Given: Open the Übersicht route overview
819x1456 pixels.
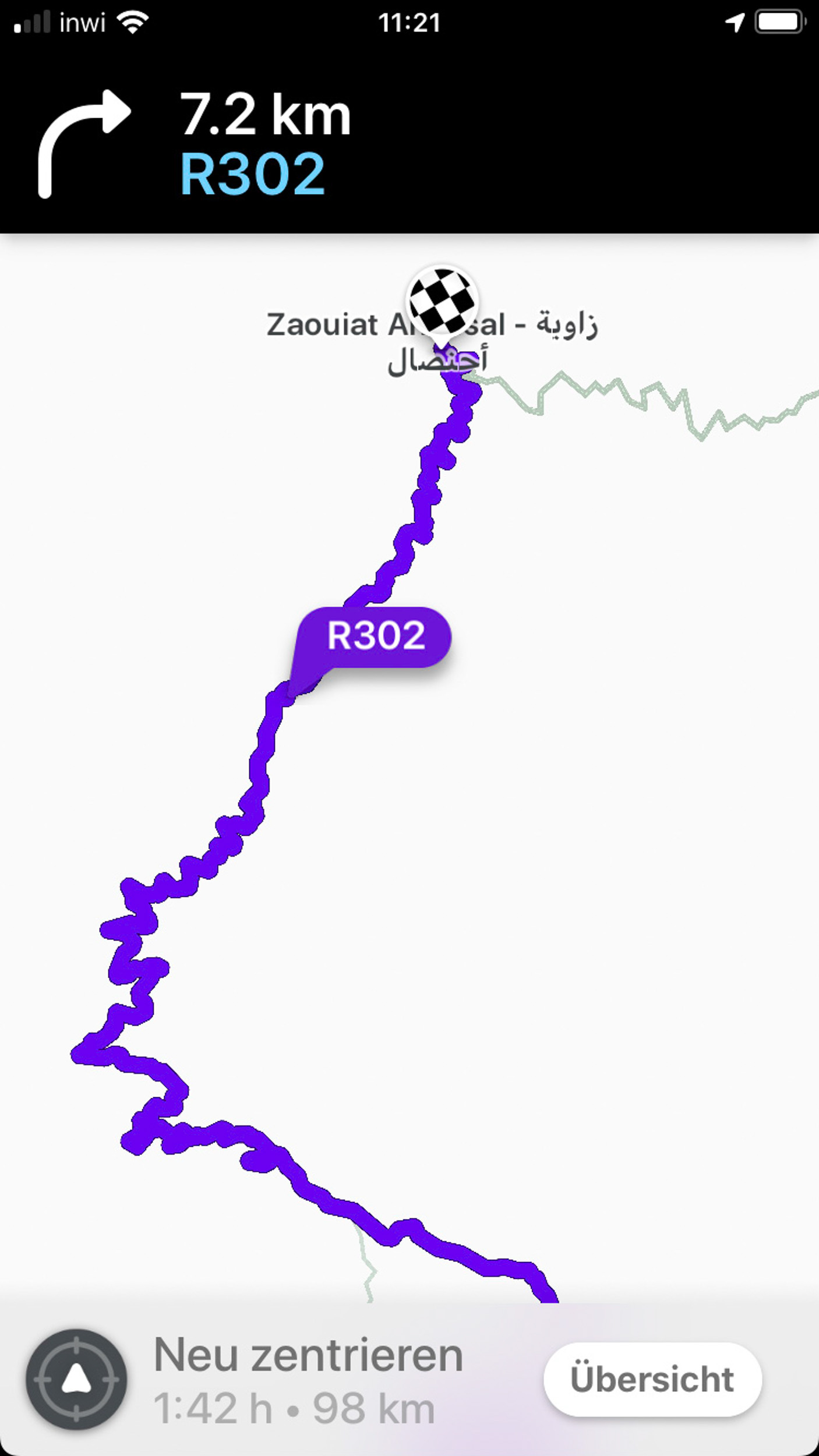Looking at the screenshot, I should [x=652, y=1379].
